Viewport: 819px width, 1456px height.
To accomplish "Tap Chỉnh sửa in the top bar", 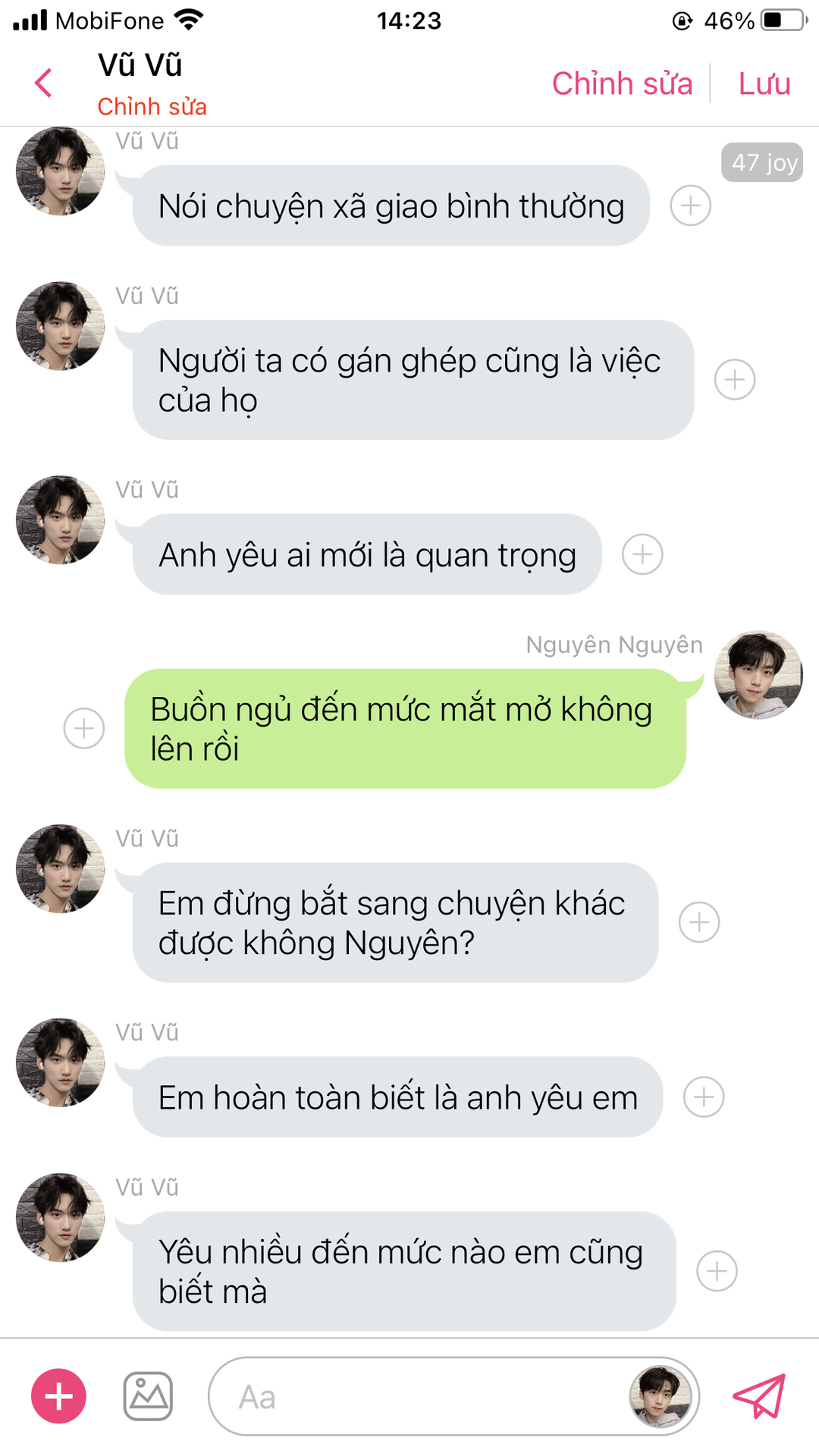I will [x=622, y=83].
